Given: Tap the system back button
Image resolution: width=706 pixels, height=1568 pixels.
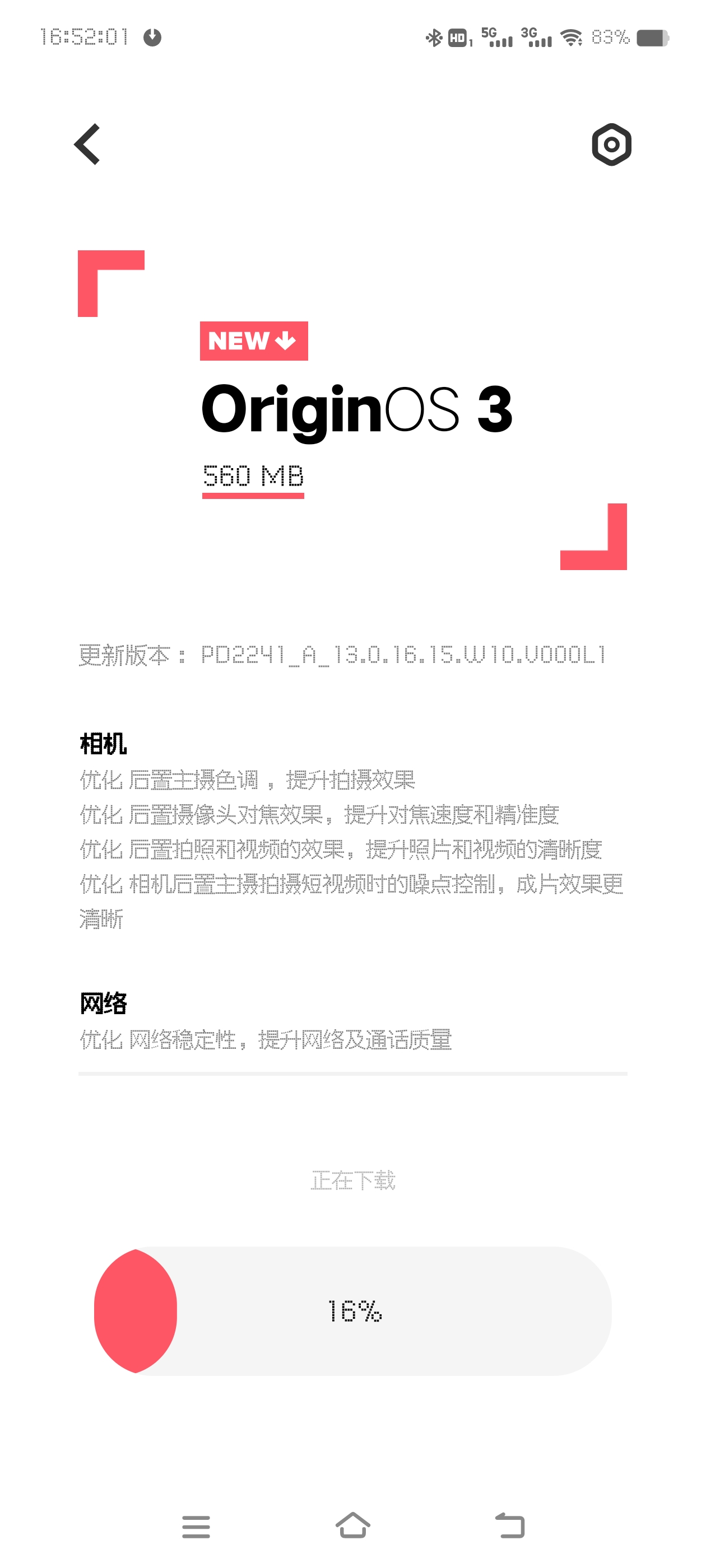Looking at the screenshot, I should click(510, 1525).
